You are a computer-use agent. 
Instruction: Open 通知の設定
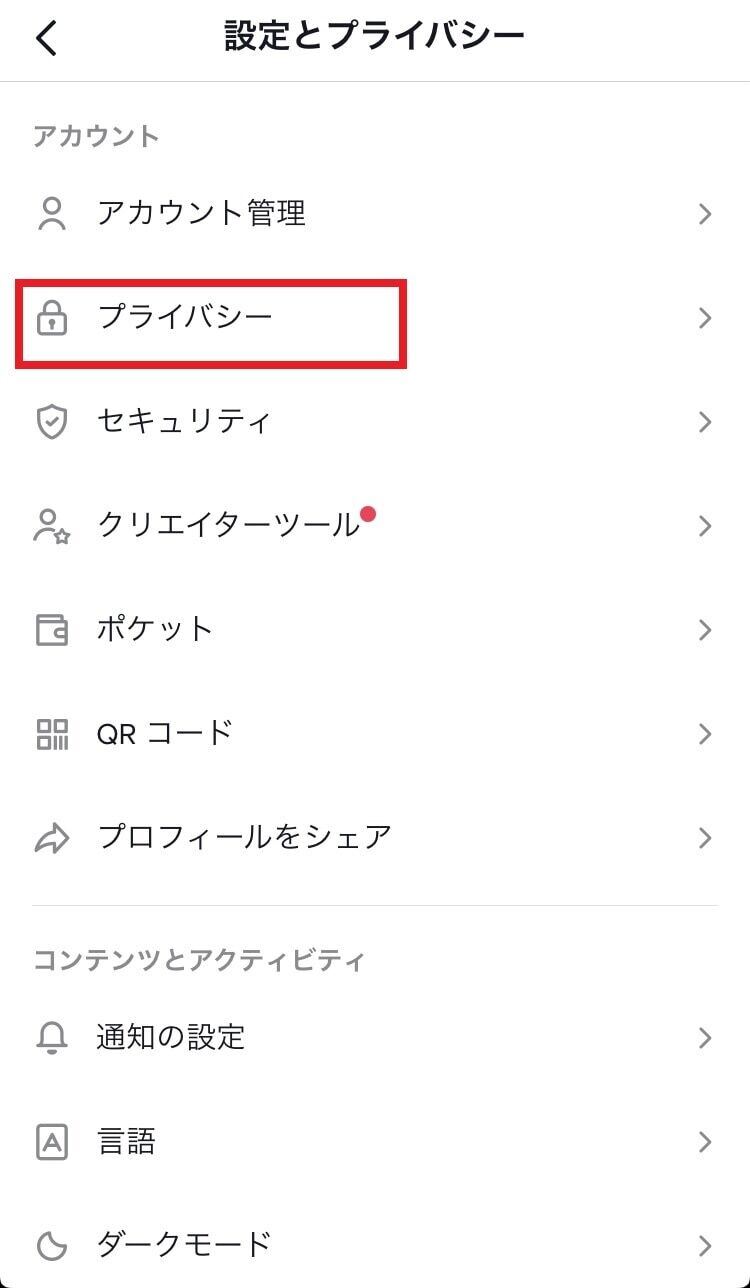(375, 1038)
